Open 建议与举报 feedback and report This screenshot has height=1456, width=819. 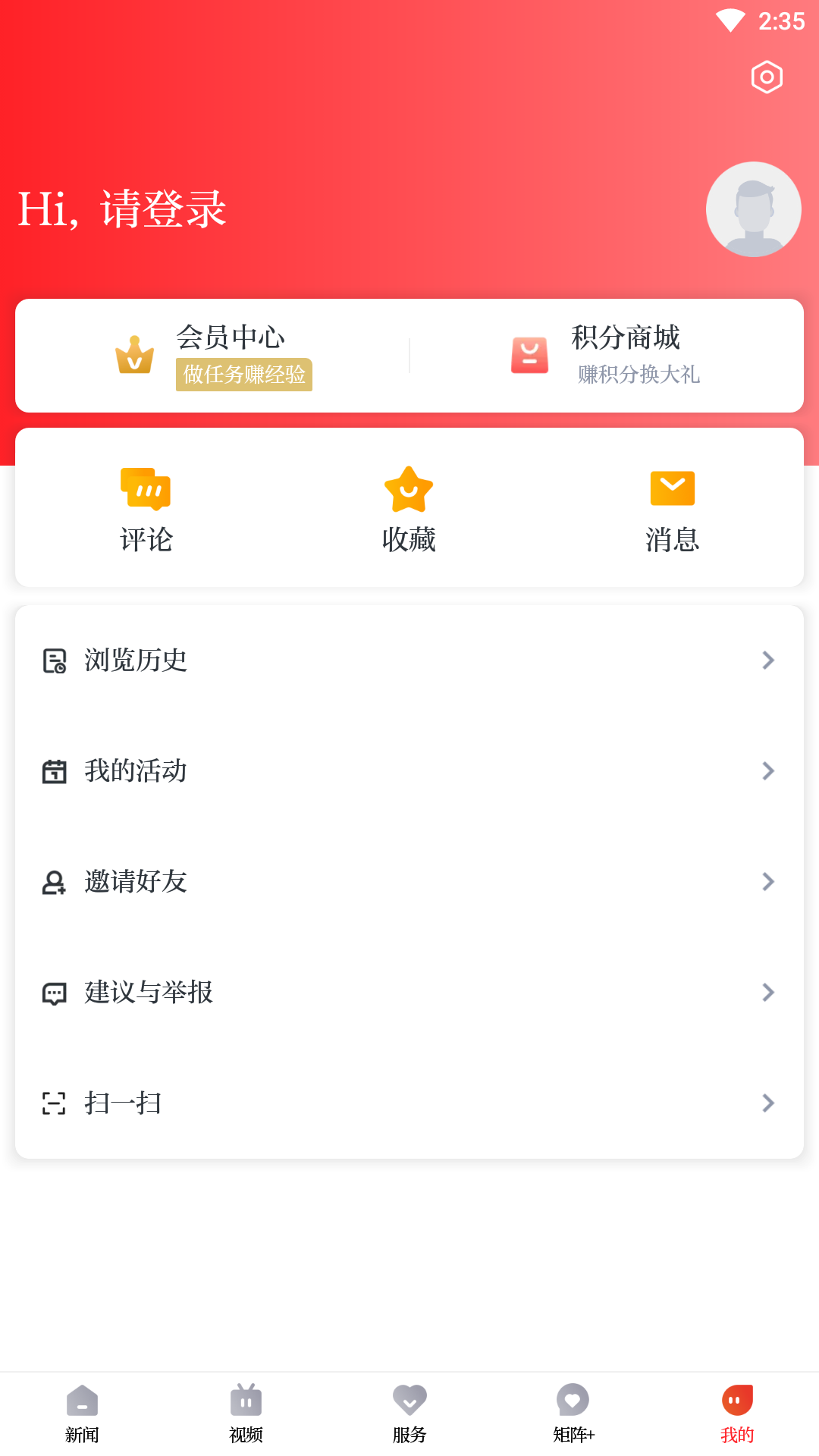409,993
